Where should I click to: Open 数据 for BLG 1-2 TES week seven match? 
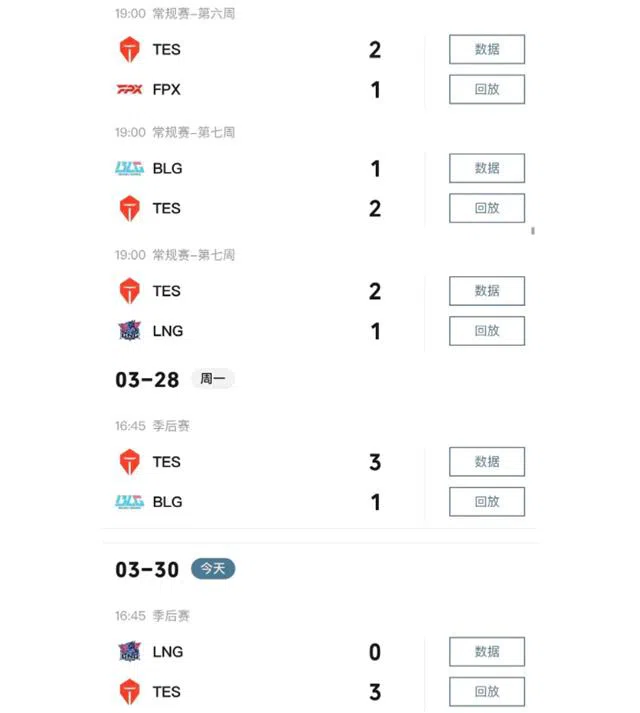click(487, 168)
